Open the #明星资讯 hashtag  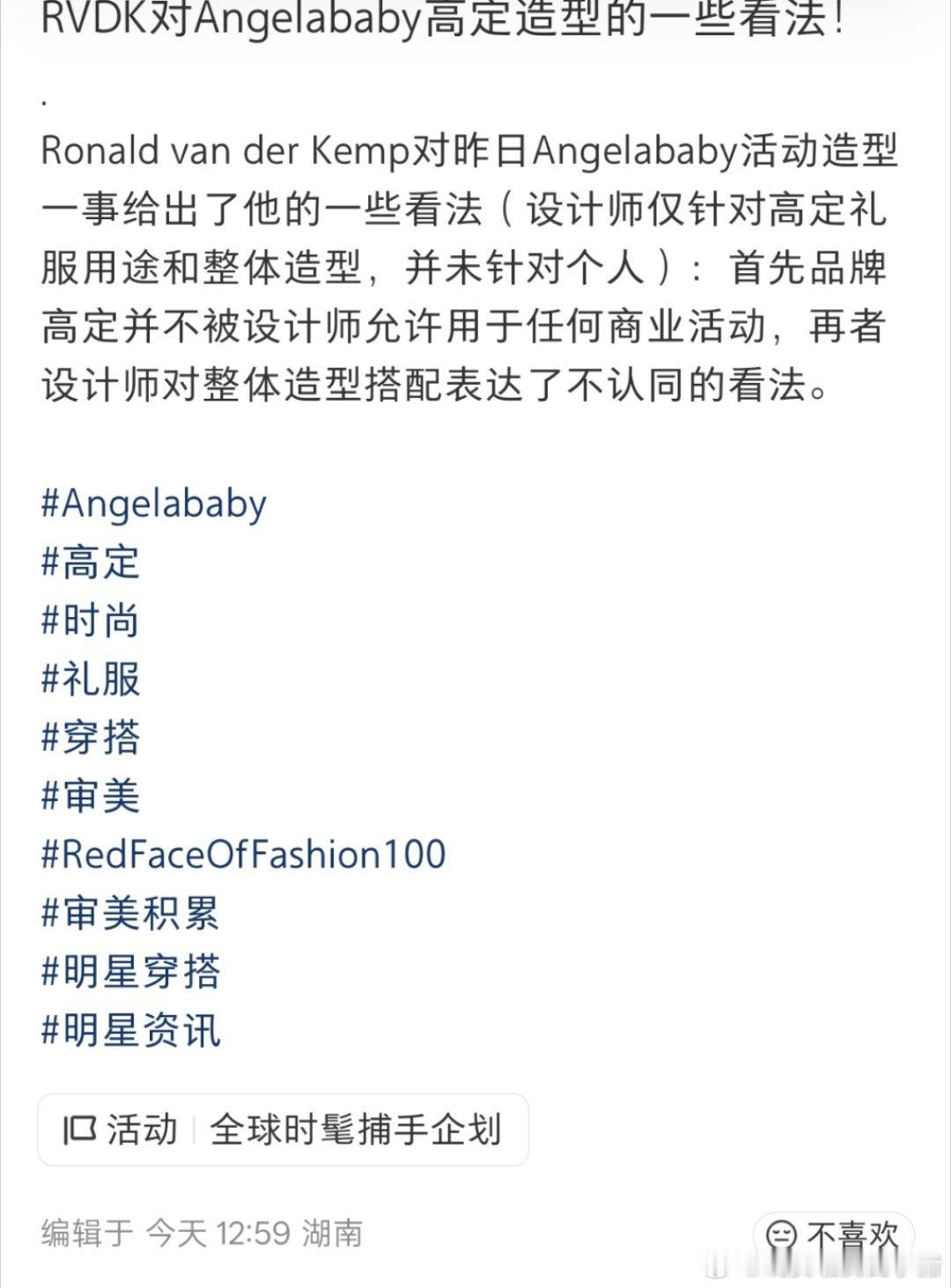click(129, 1031)
